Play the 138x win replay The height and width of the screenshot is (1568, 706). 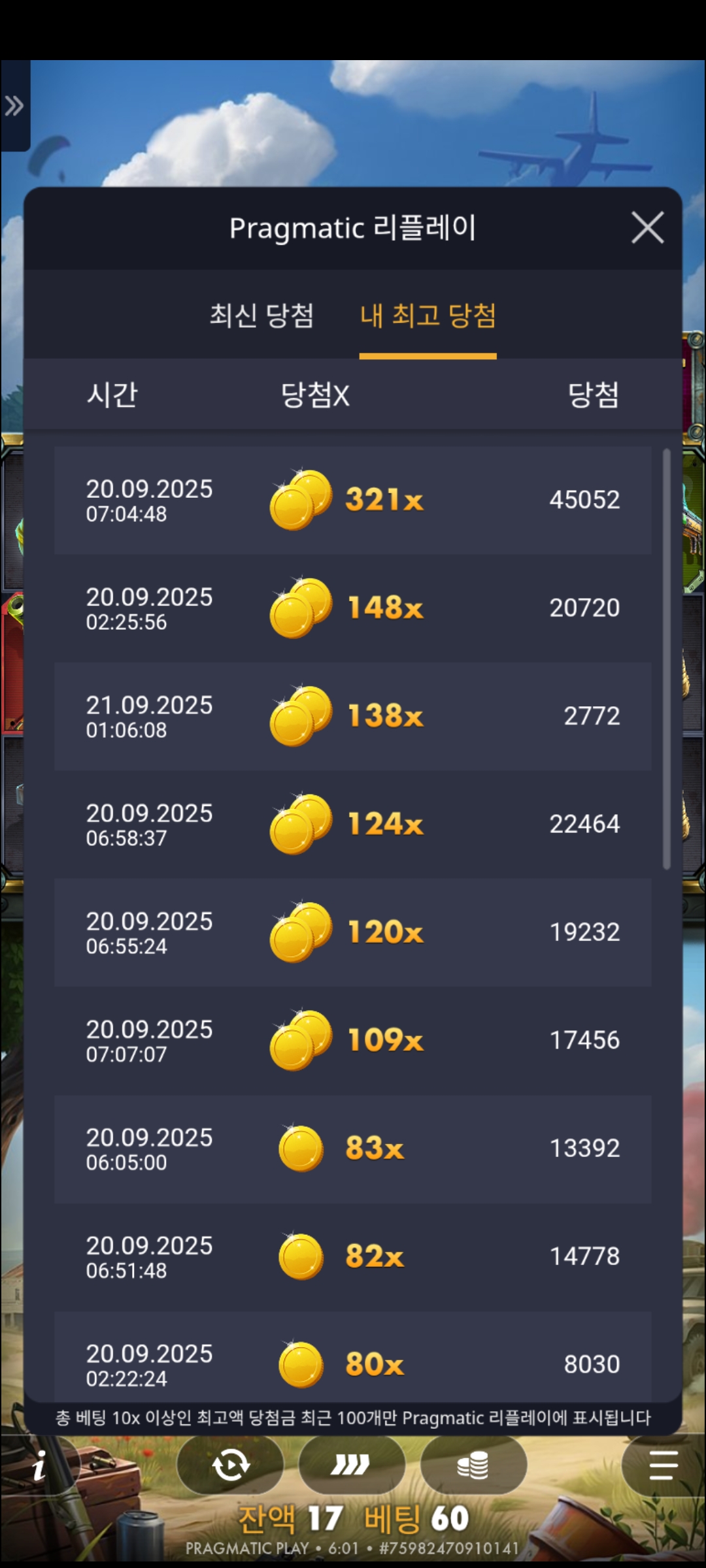click(x=352, y=716)
